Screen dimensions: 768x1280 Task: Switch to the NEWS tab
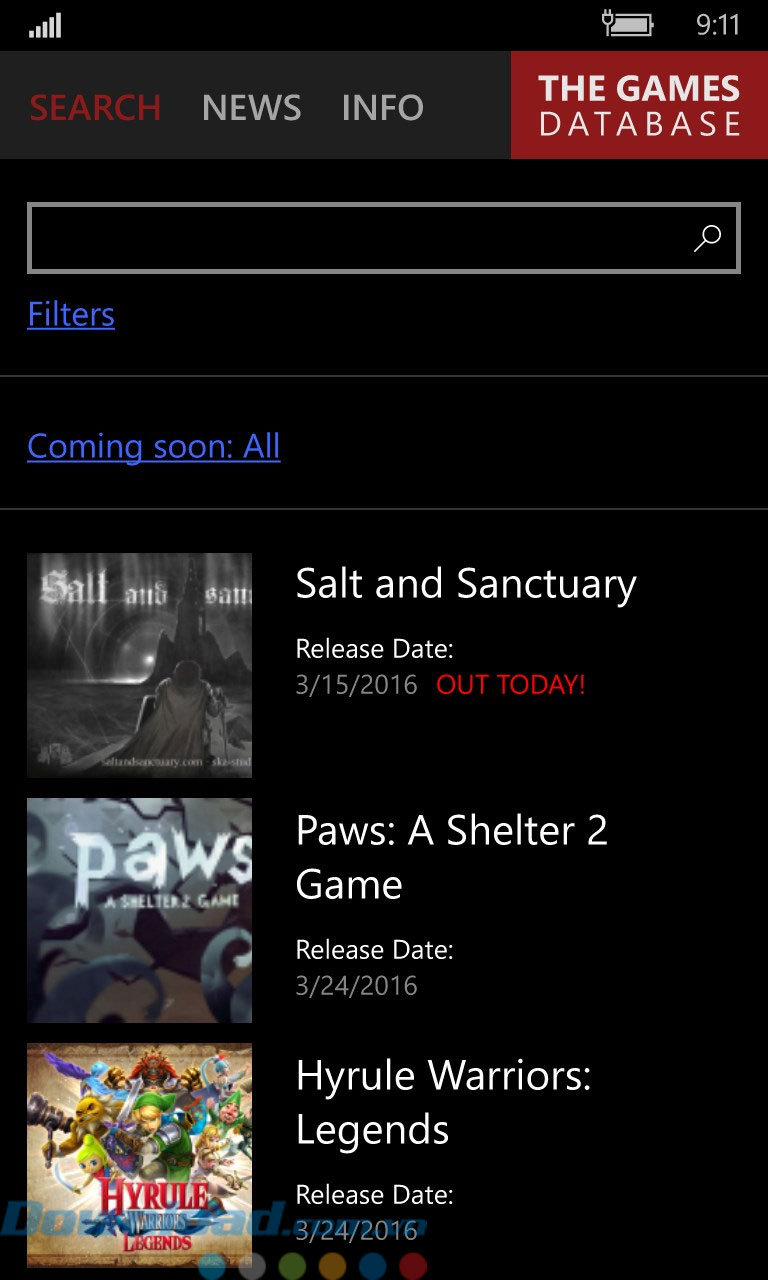pyautogui.click(x=251, y=107)
